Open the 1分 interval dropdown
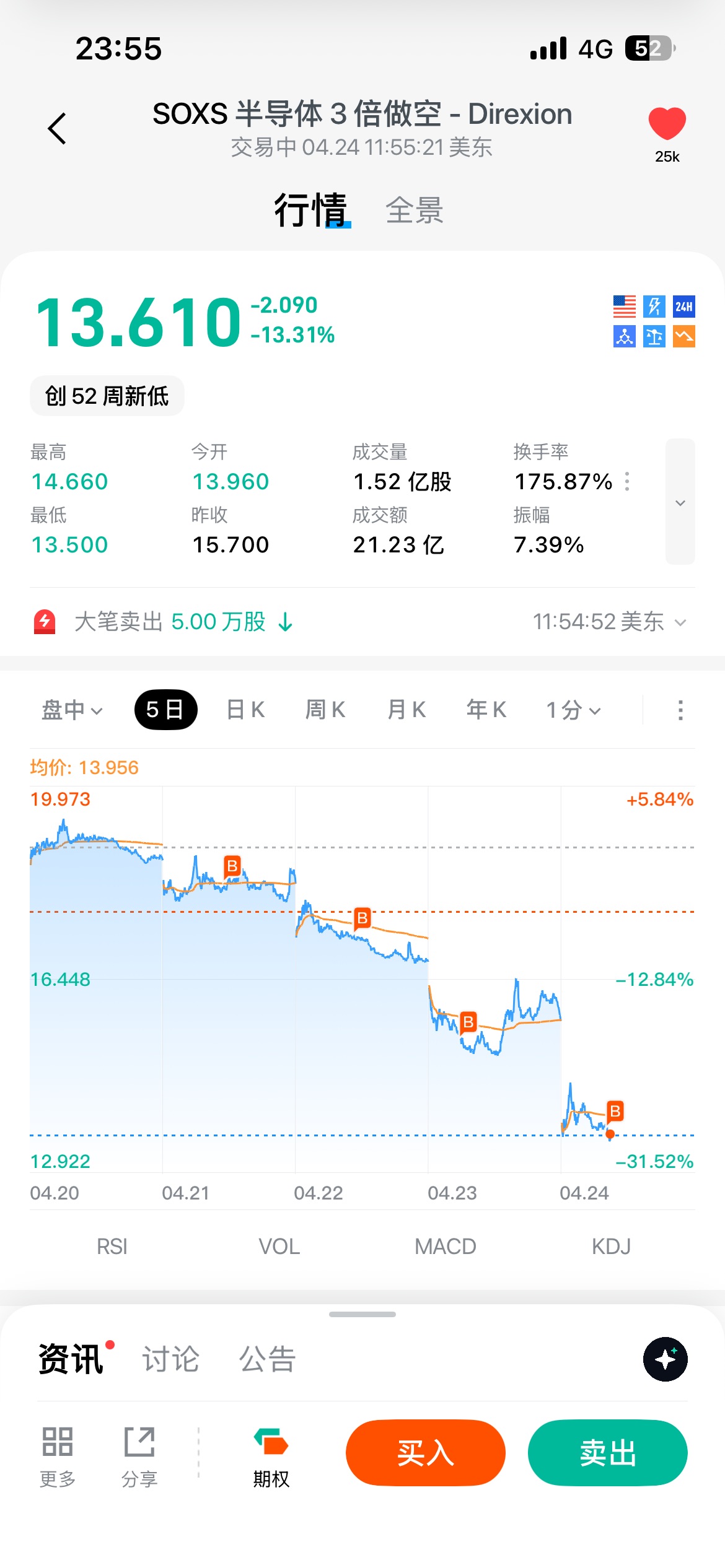This screenshot has width=725, height=1568. click(573, 710)
